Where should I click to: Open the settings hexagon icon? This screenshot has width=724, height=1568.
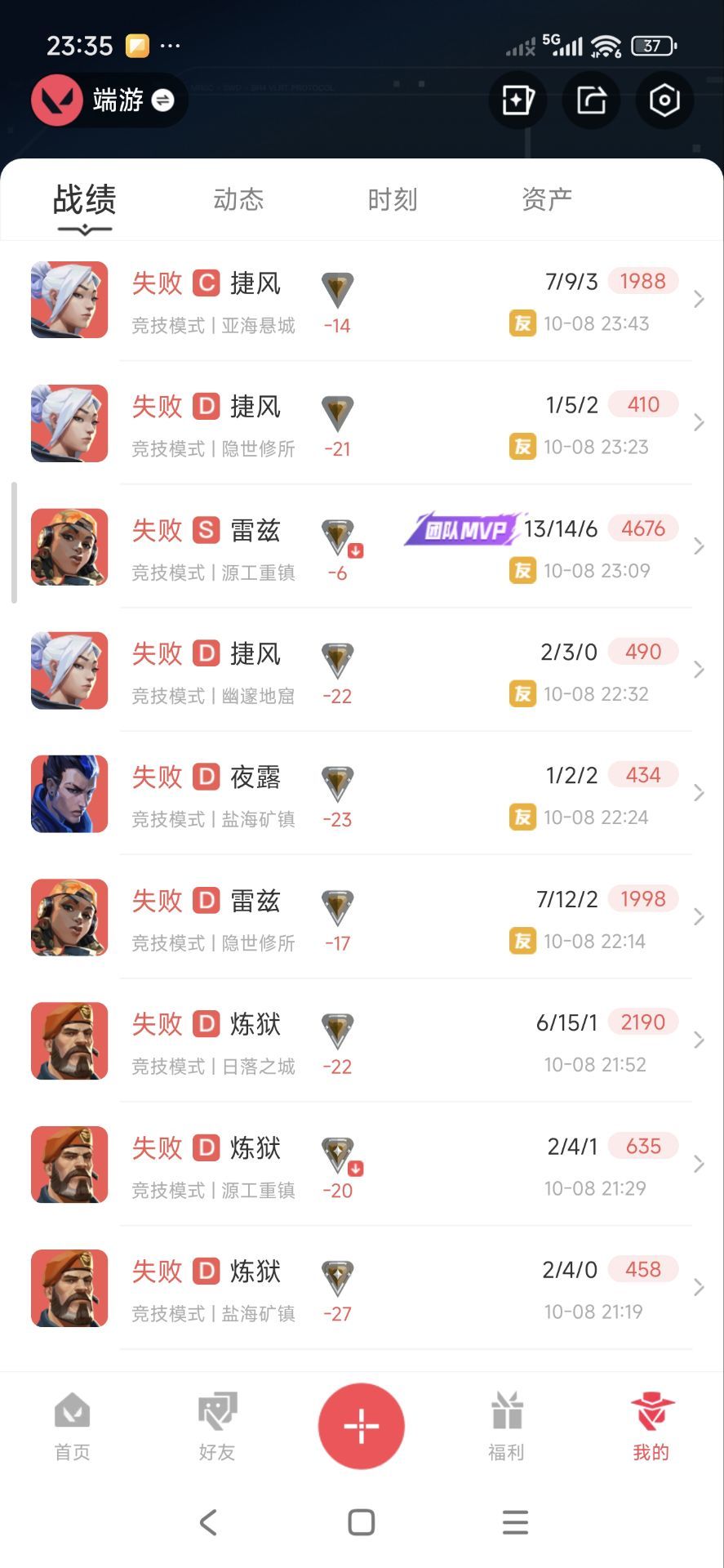coord(664,100)
